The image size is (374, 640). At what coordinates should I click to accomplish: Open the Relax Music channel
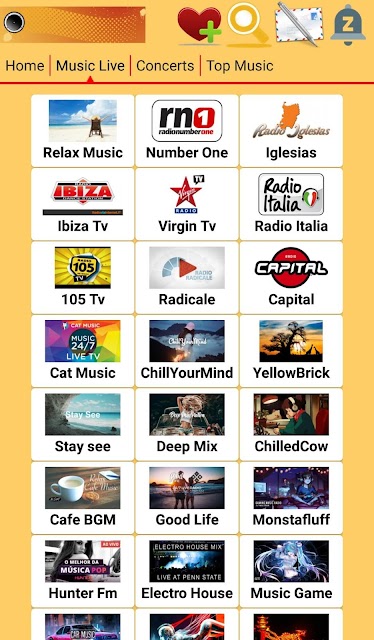click(82, 131)
